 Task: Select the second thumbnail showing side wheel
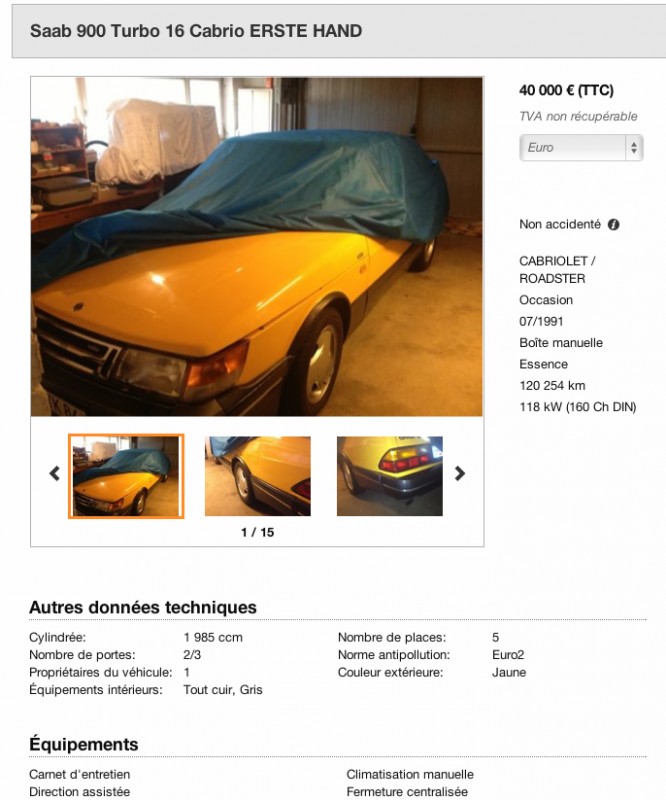pos(258,476)
